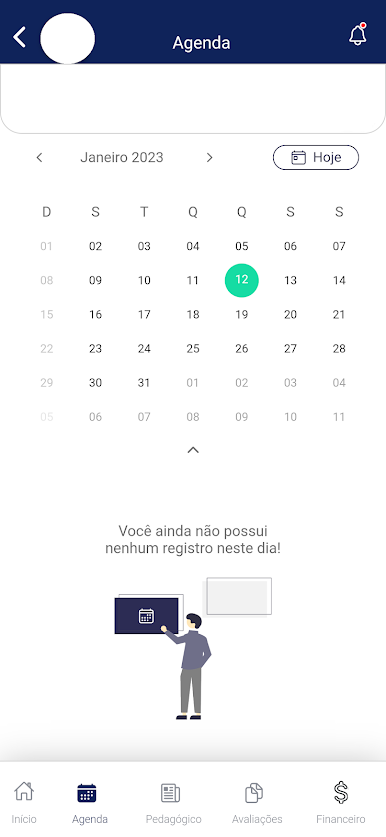Screen dimensions: 386x837
Task: Choose day 31 on the calendar
Action: click(144, 383)
